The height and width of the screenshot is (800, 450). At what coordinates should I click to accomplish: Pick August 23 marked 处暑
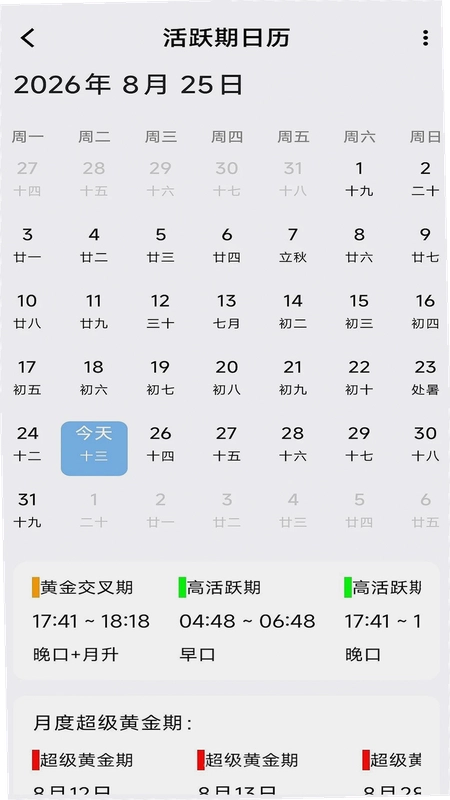[x=426, y=378]
